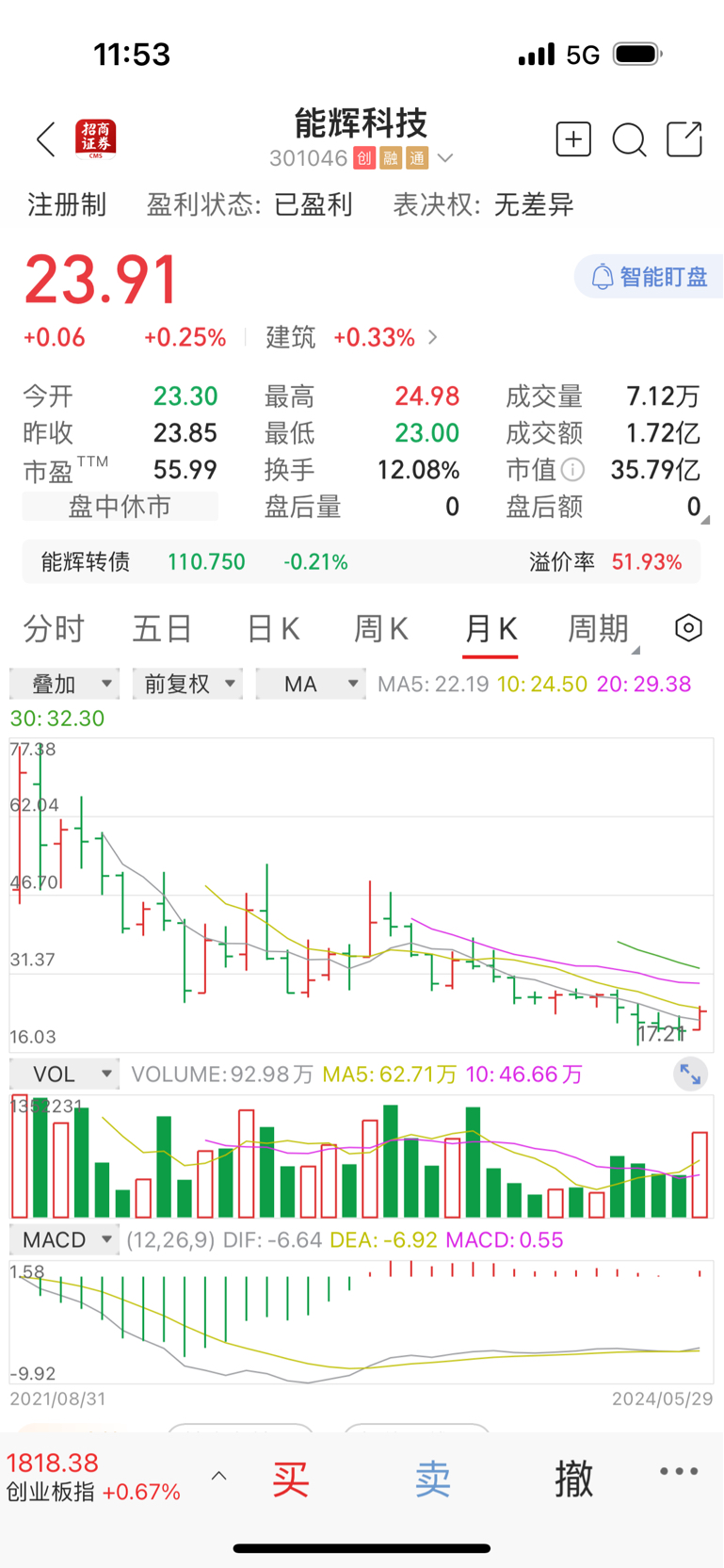The image size is (724, 1568).
Task: Expand volume panel to fullscreen
Action: click(690, 1074)
